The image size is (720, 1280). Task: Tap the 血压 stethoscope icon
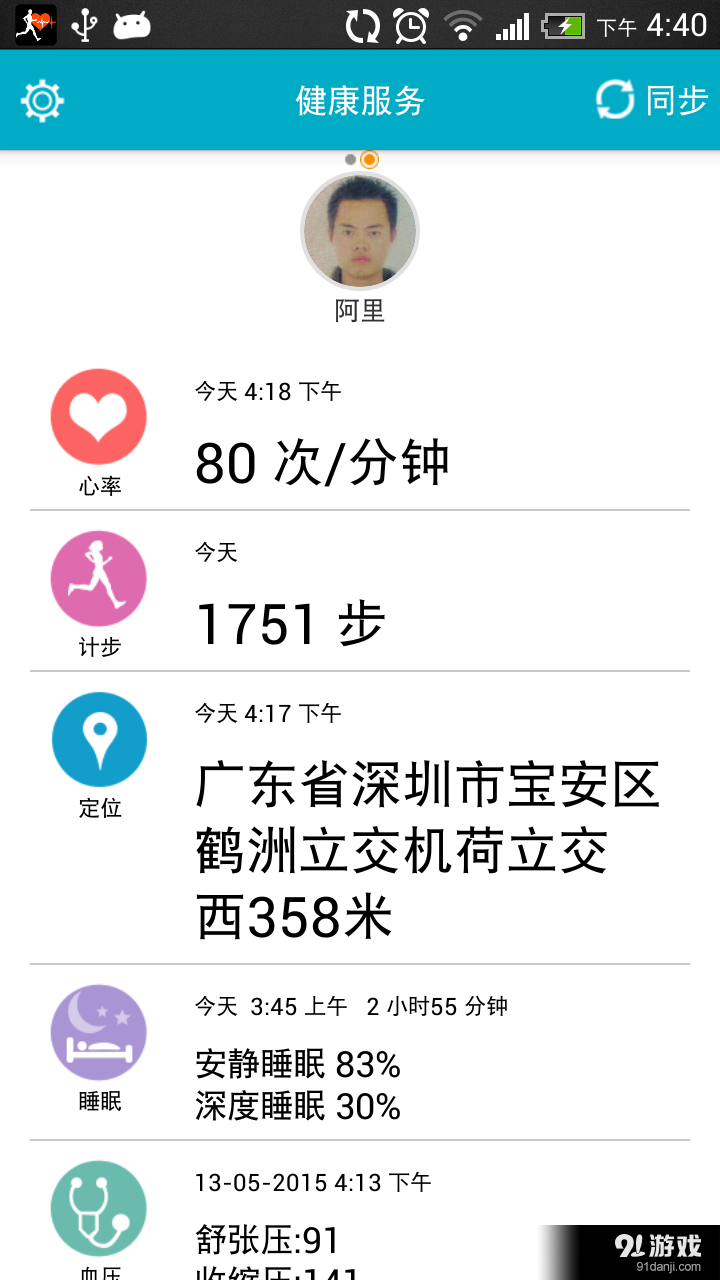98,1207
